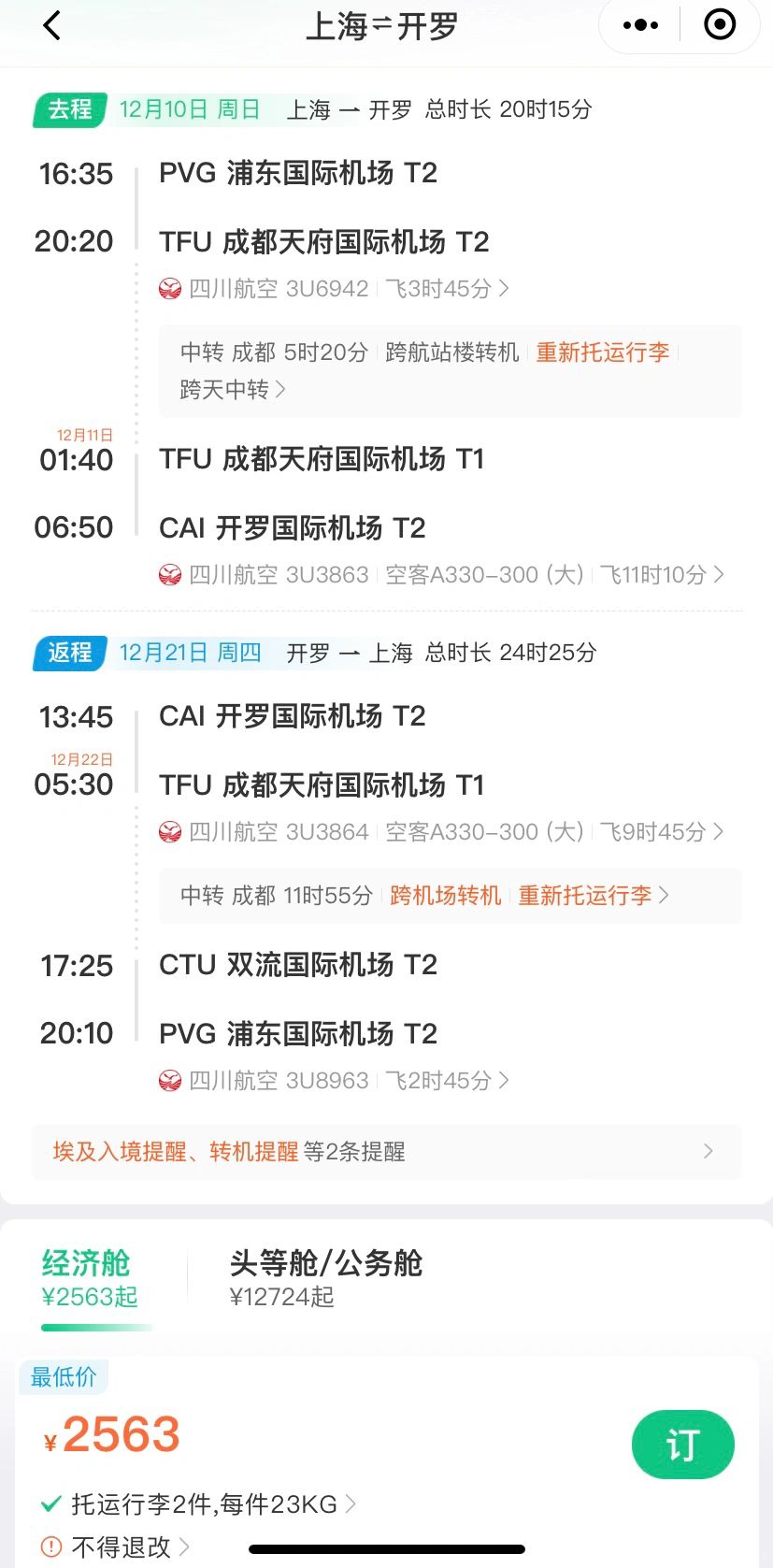The width and height of the screenshot is (773, 1568).
Task: View return flight 3U3864 details
Action: [x=441, y=831]
